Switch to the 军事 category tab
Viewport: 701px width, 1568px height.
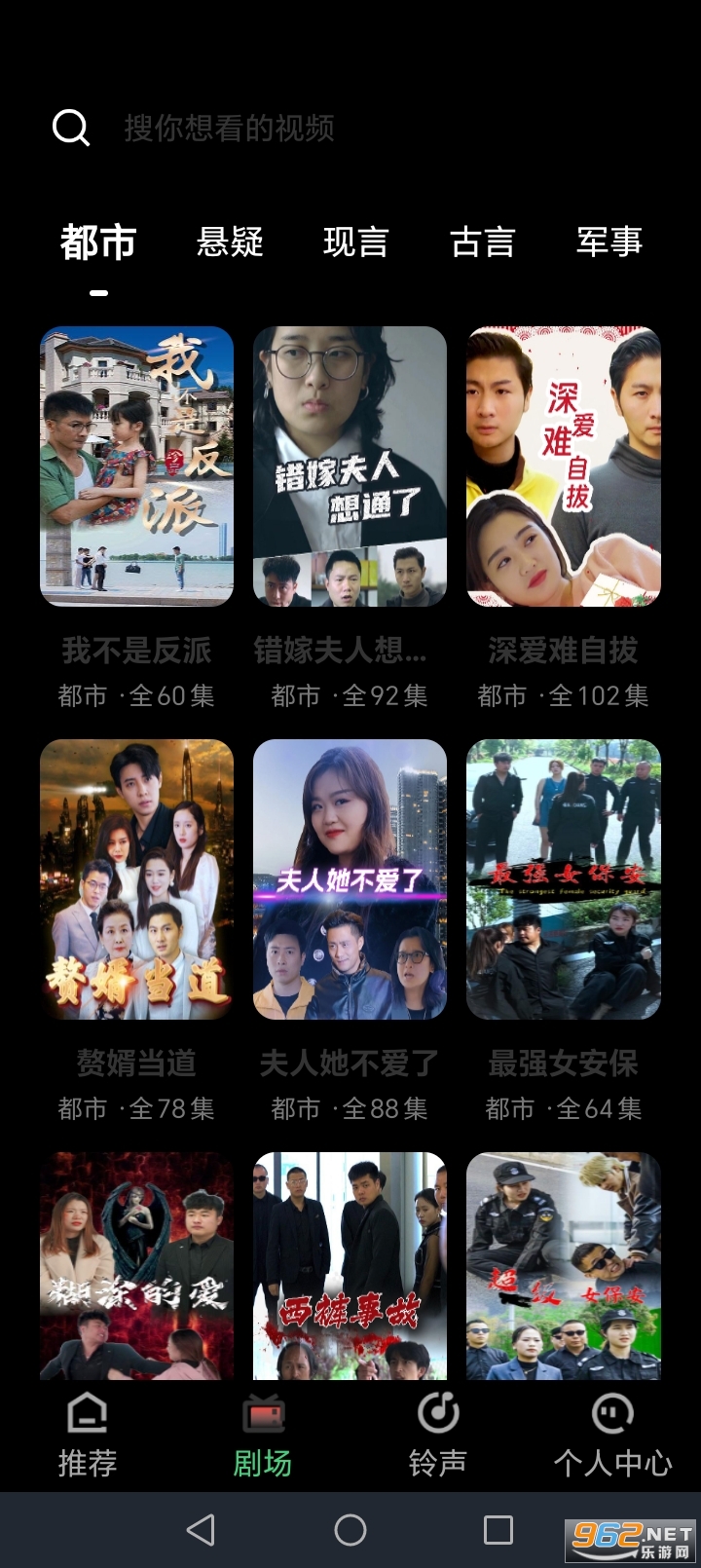click(x=609, y=242)
